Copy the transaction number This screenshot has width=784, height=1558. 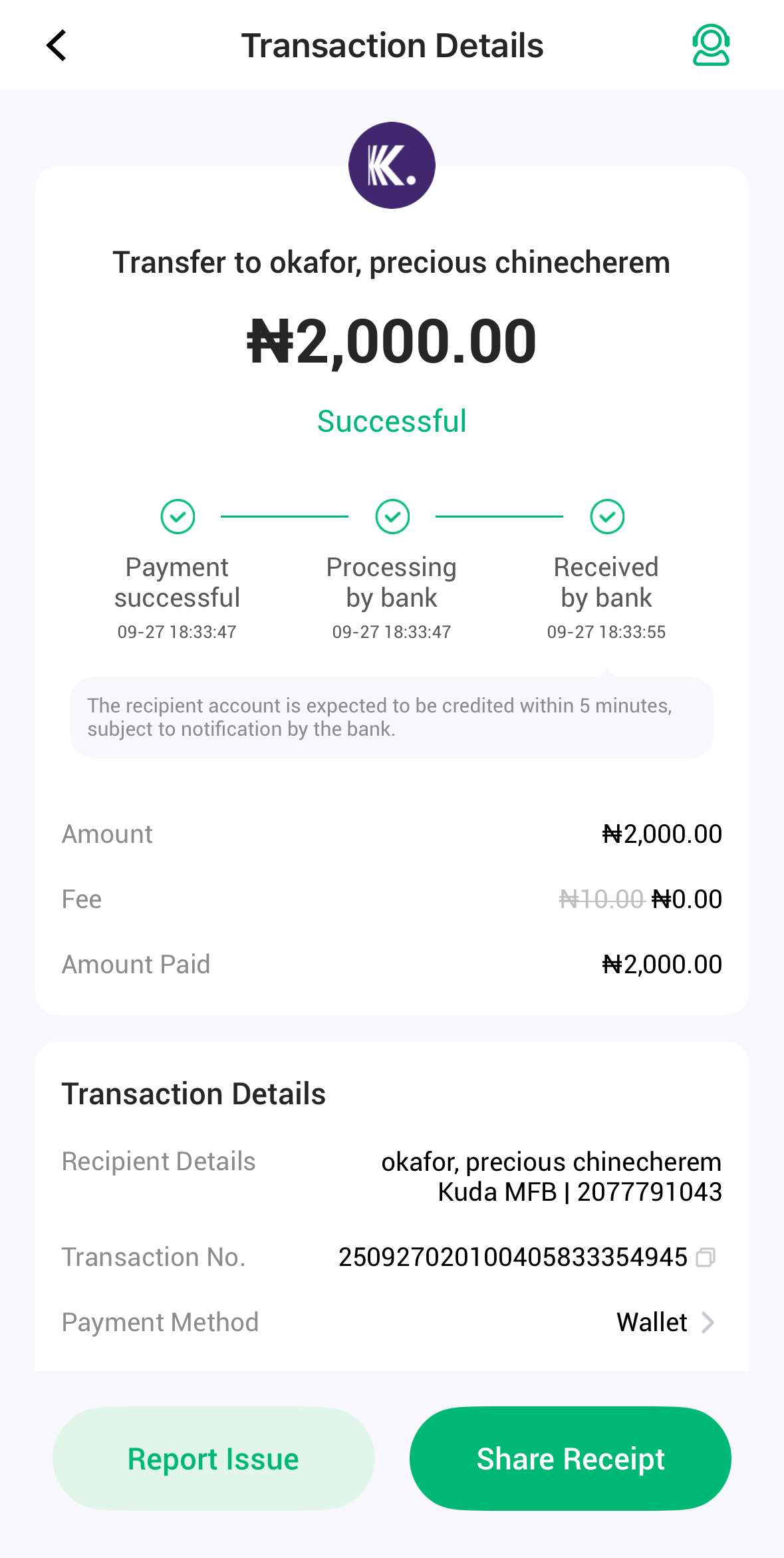[706, 1257]
